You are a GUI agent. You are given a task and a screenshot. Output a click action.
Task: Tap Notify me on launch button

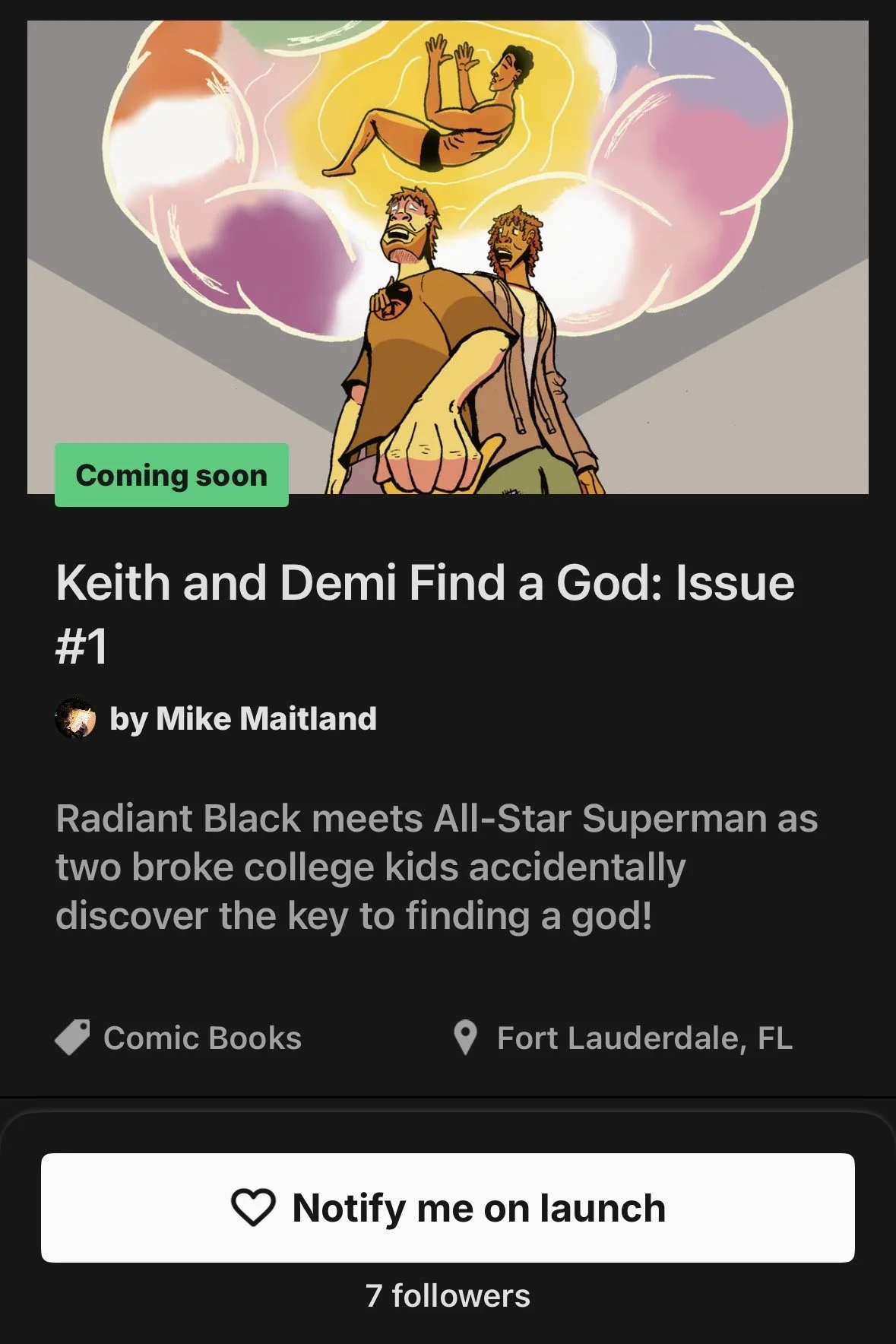pyautogui.click(x=448, y=1208)
